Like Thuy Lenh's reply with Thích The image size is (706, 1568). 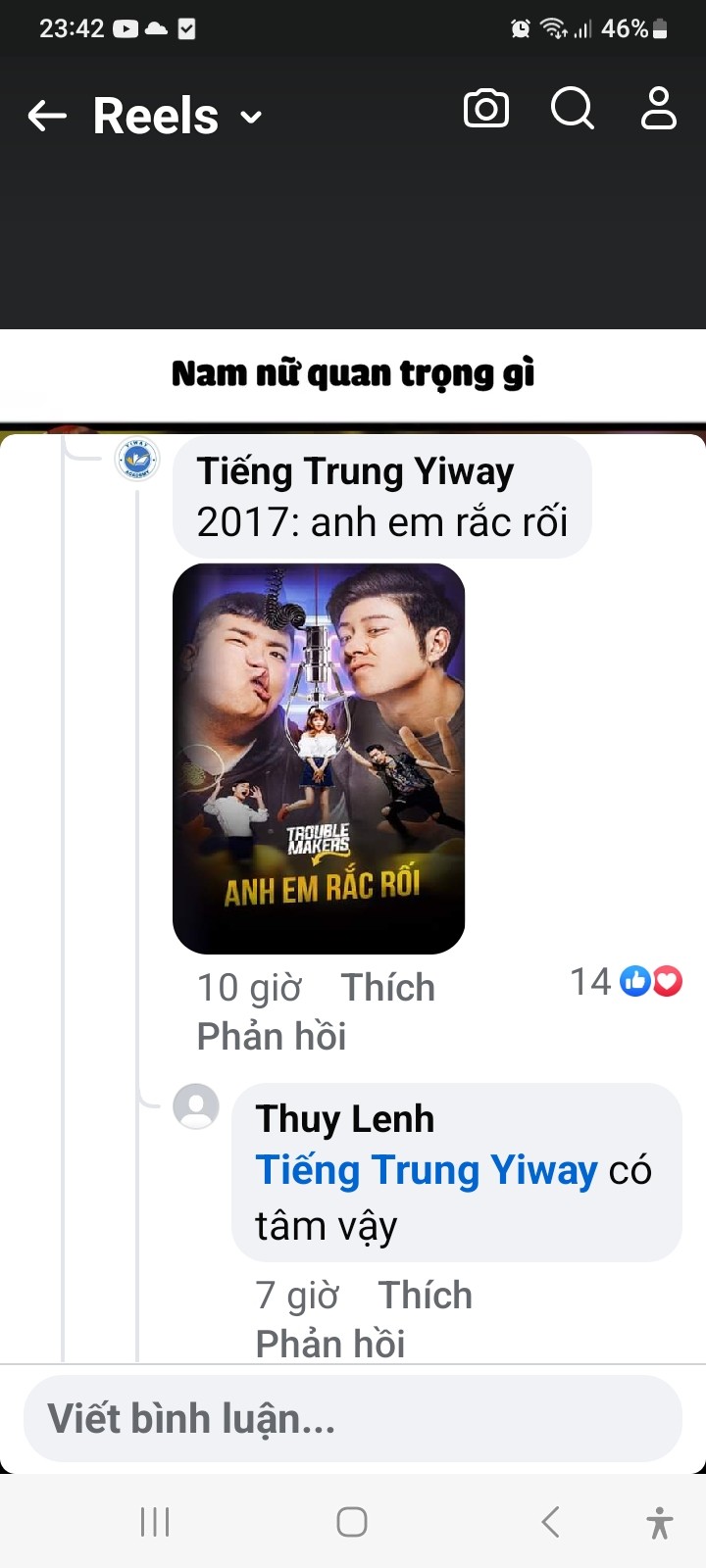pyautogui.click(x=425, y=1296)
